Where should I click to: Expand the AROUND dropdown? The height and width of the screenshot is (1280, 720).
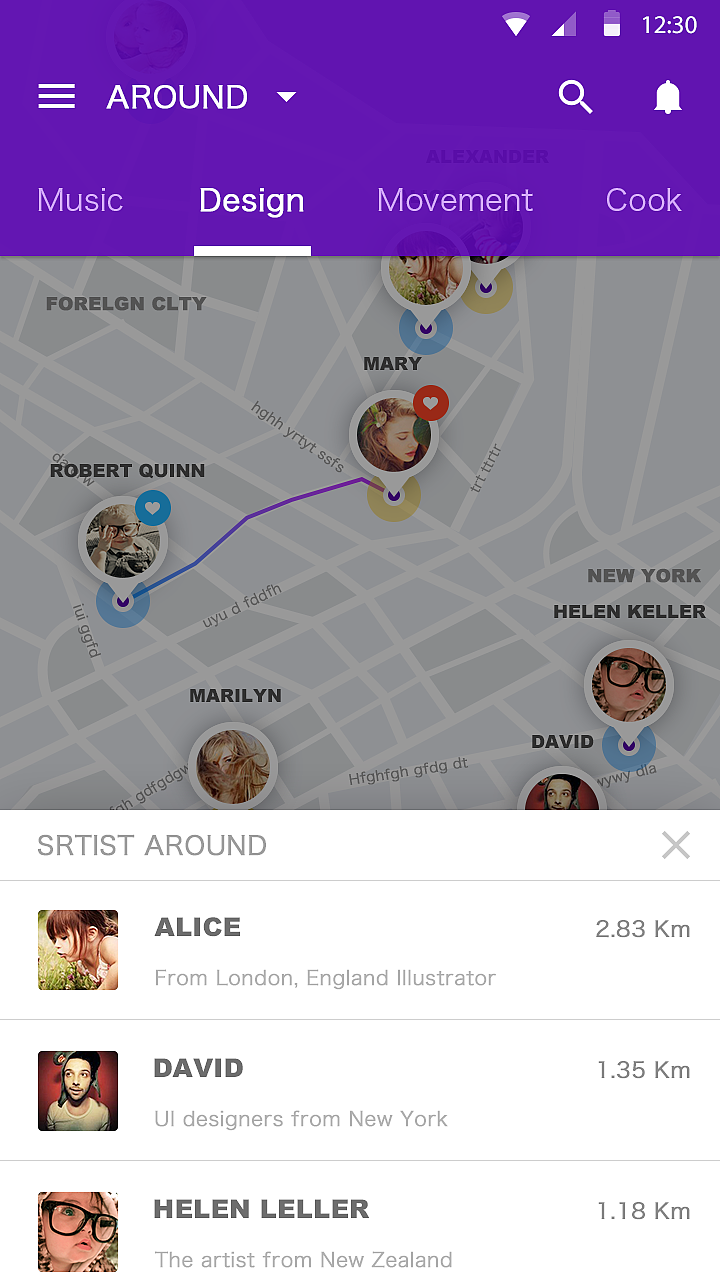tap(286, 97)
